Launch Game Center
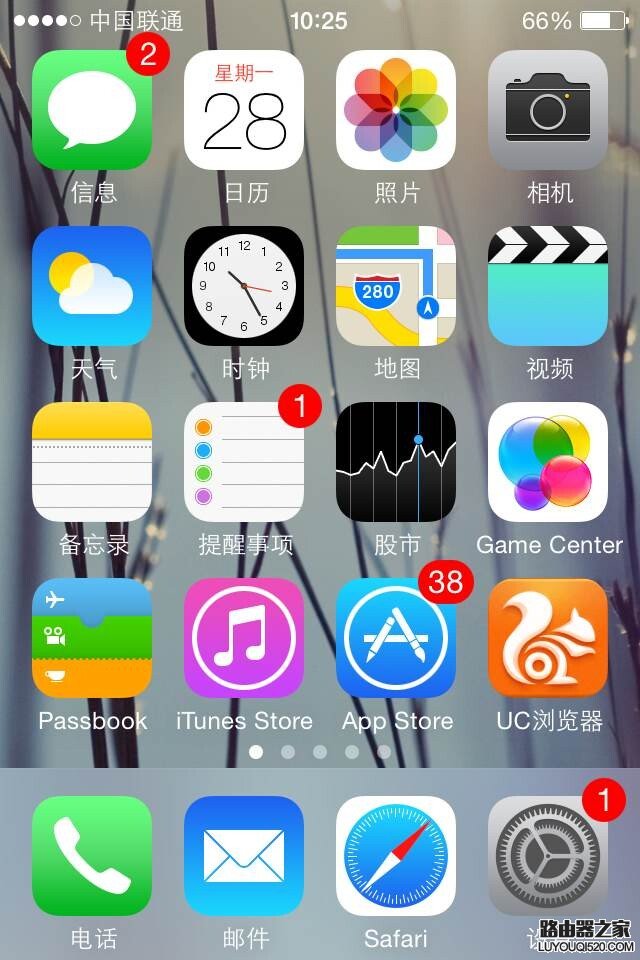This screenshot has width=640, height=960. point(548,462)
